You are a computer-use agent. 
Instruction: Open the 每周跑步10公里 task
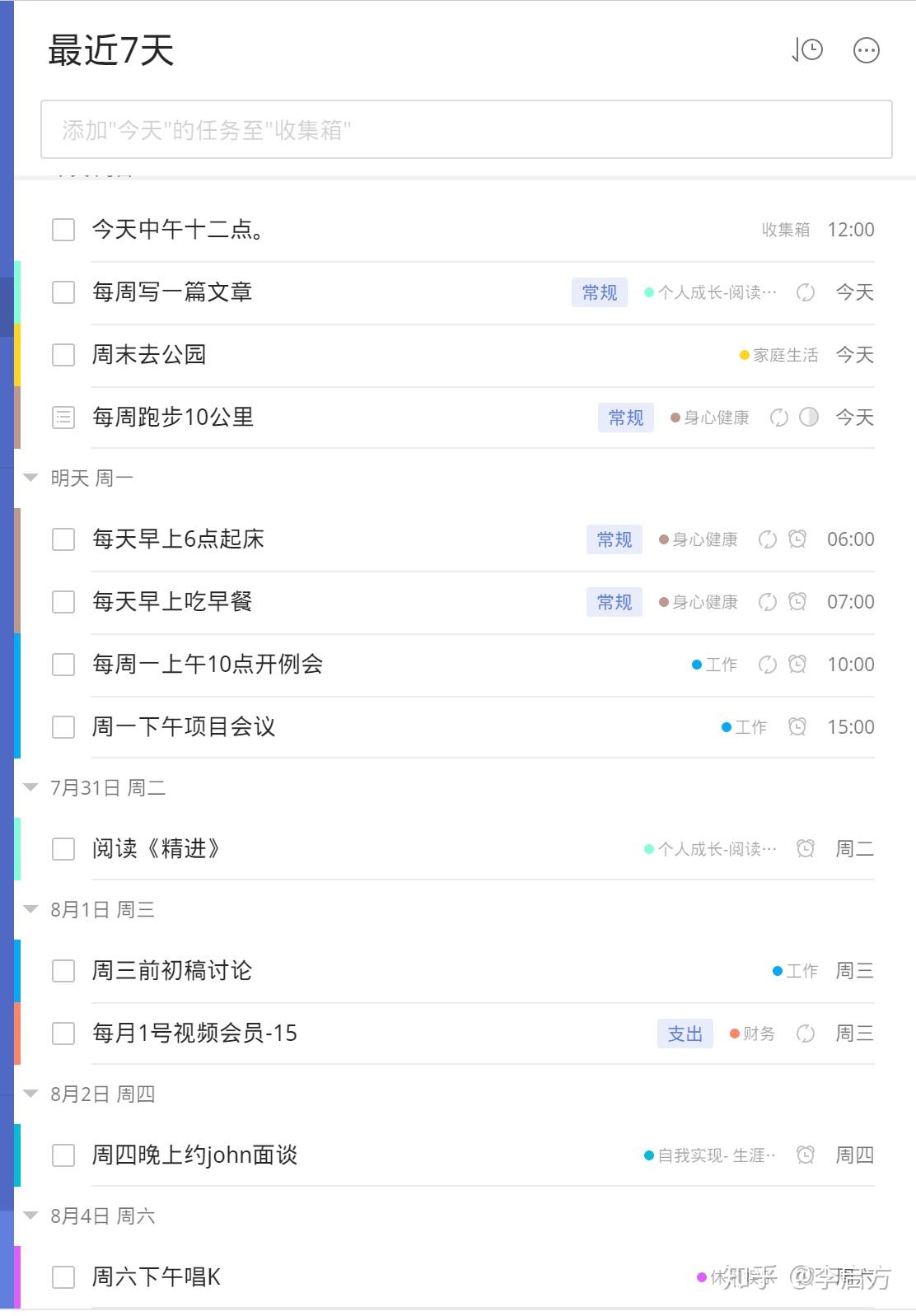[x=173, y=418]
